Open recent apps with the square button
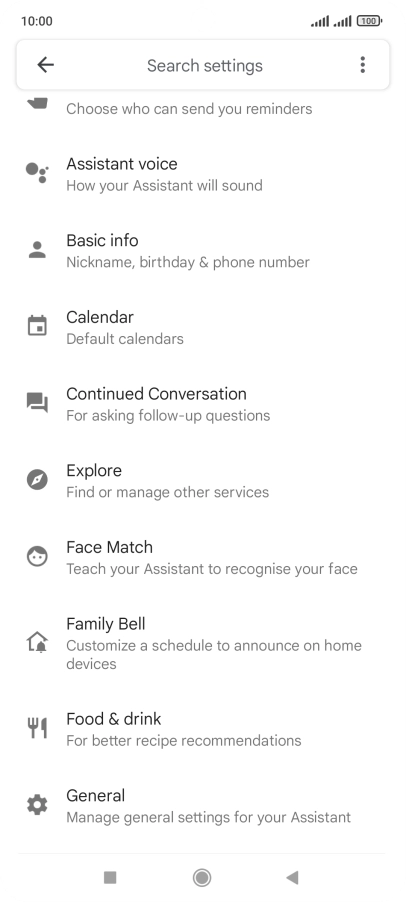The height and width of the screenshot is (902, 406). click(110, 877)
